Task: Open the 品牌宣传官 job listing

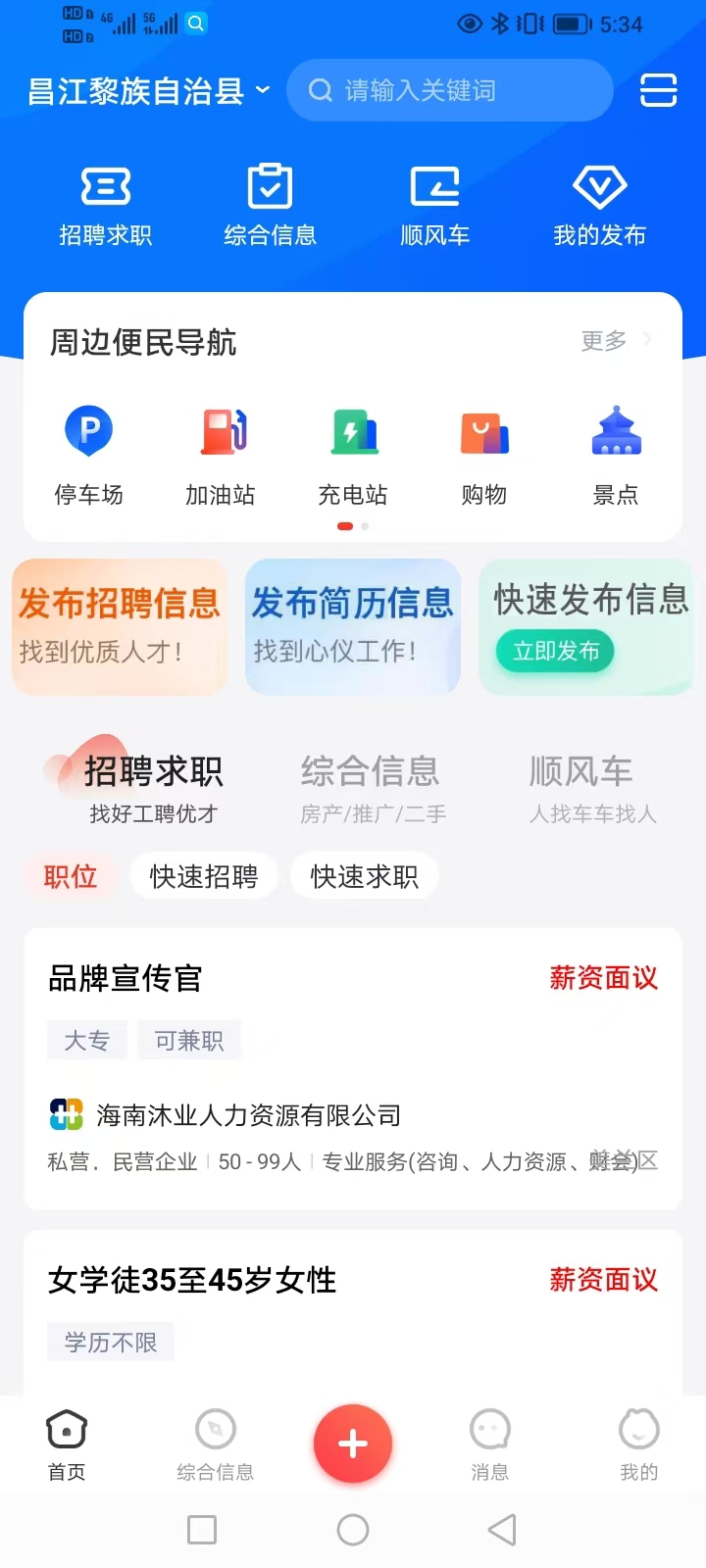Action: [x=353, y=1069]
